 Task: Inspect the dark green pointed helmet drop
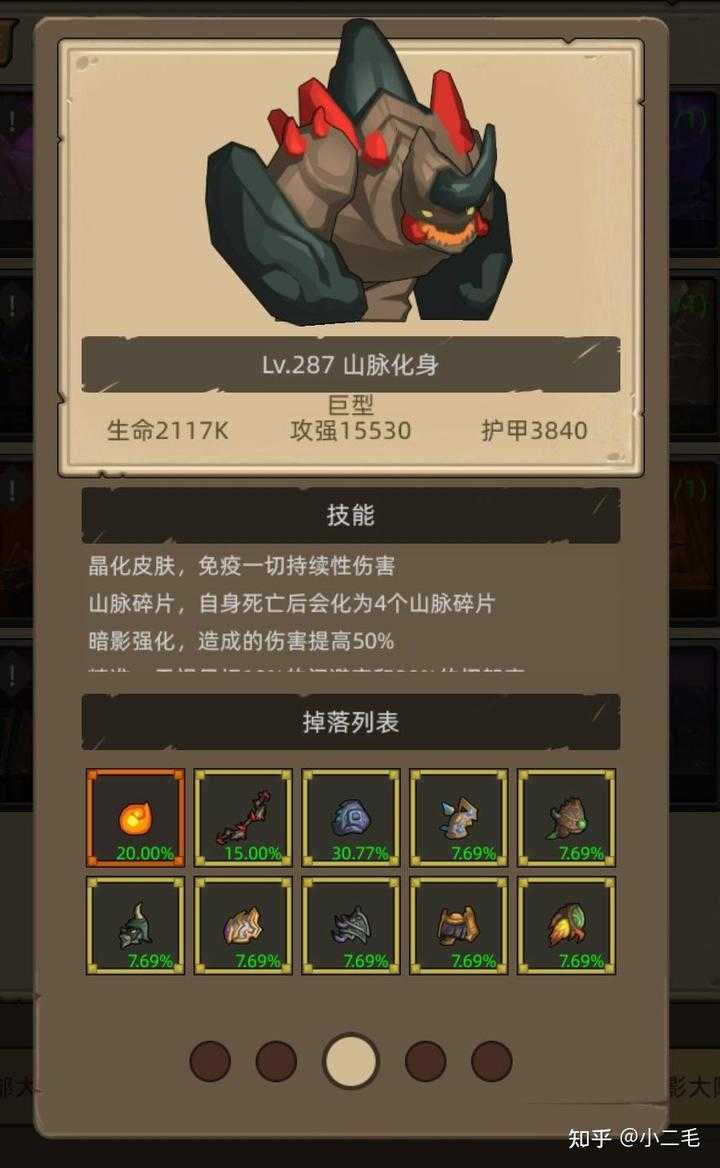point(135,925)
